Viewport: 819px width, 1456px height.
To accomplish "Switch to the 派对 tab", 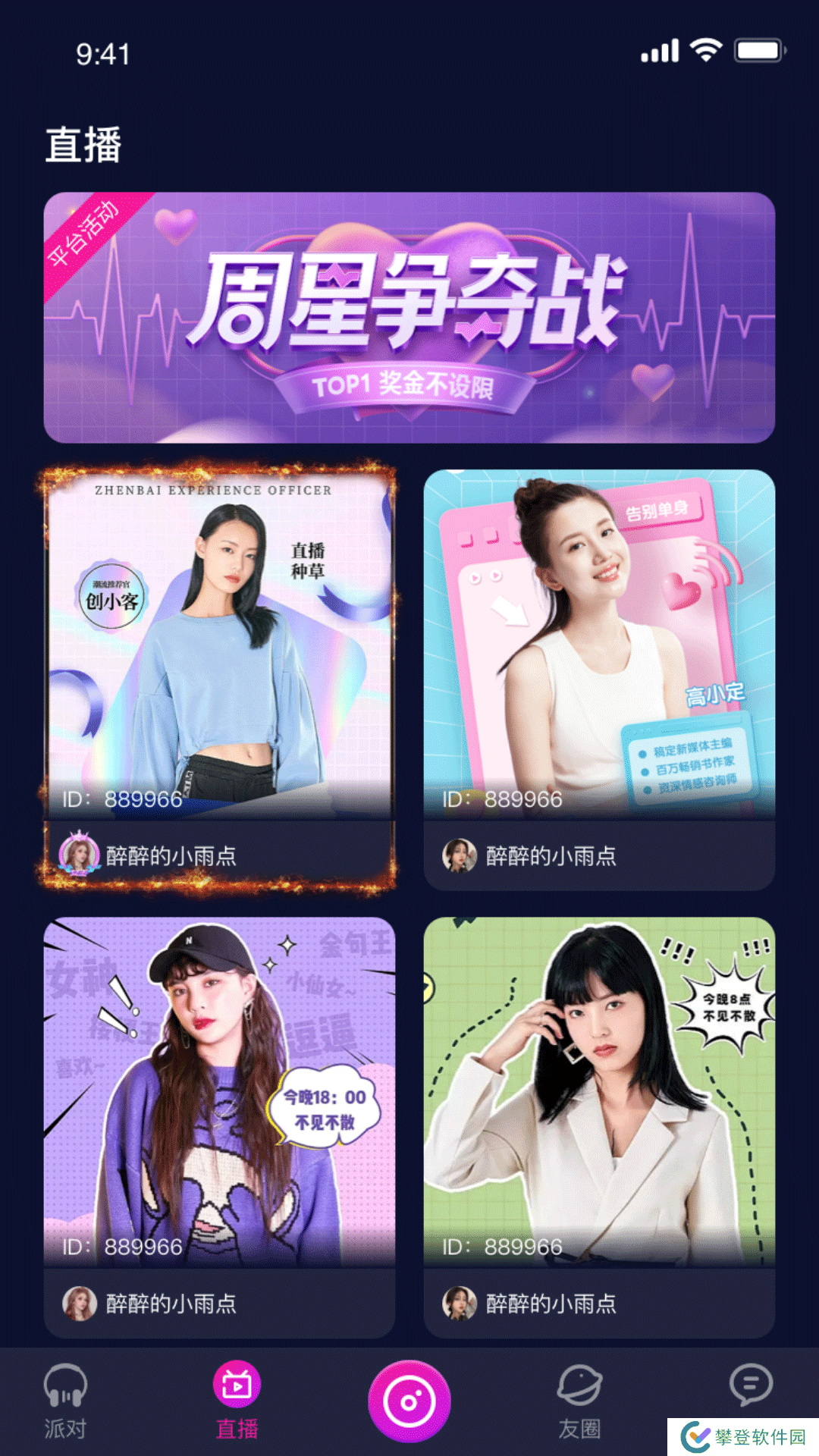I will 65,1401.
